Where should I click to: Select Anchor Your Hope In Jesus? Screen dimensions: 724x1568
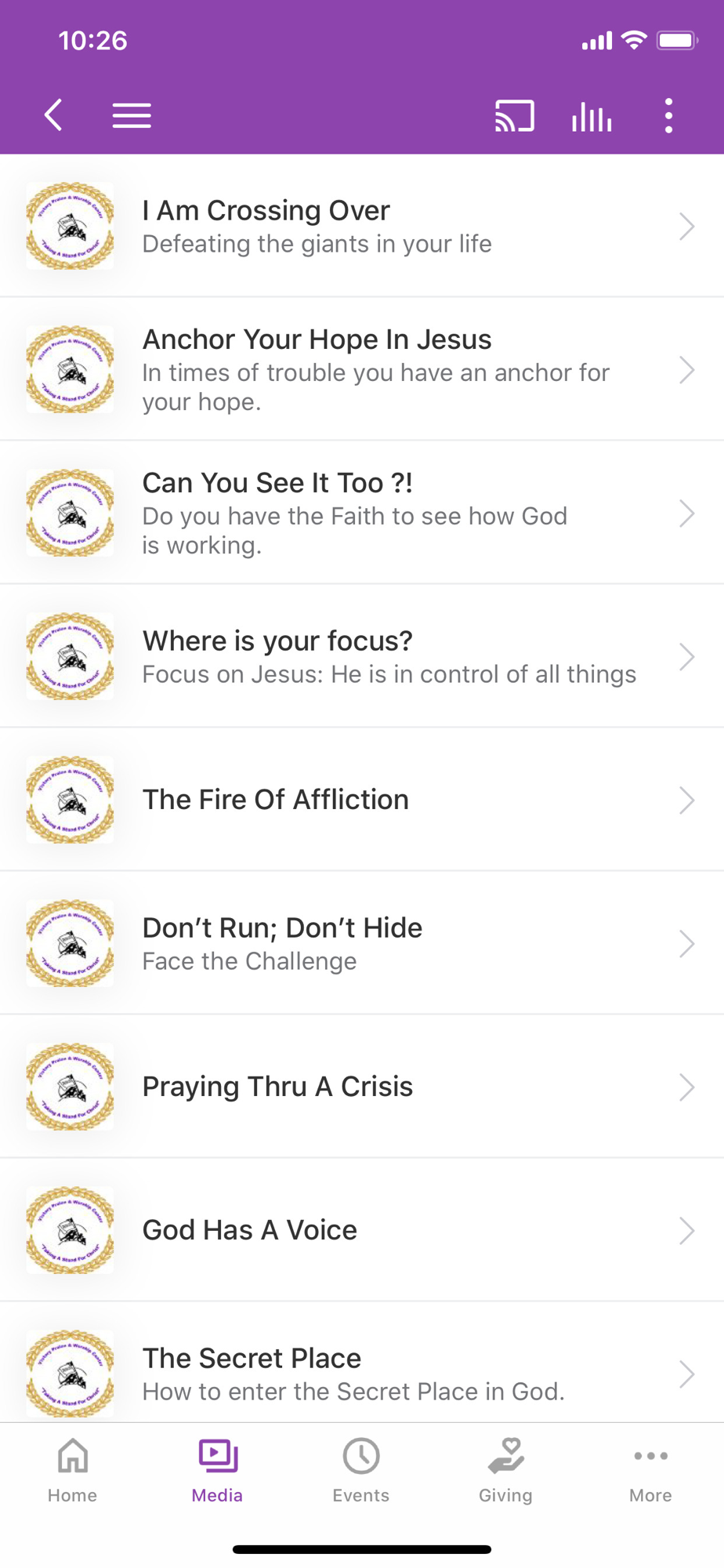(x=362, y=369)
